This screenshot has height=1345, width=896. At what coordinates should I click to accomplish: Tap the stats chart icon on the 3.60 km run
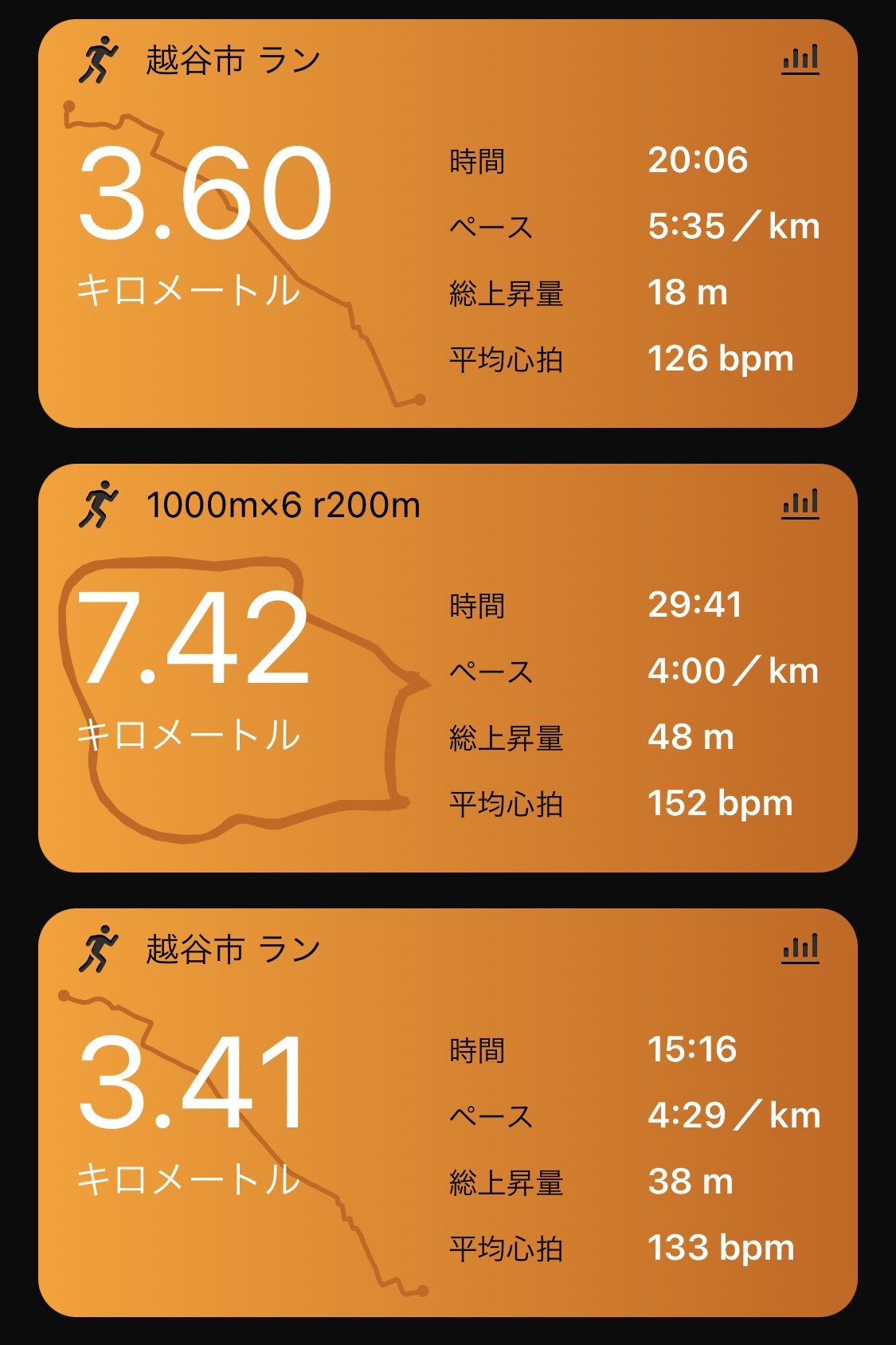pos(800,60)
